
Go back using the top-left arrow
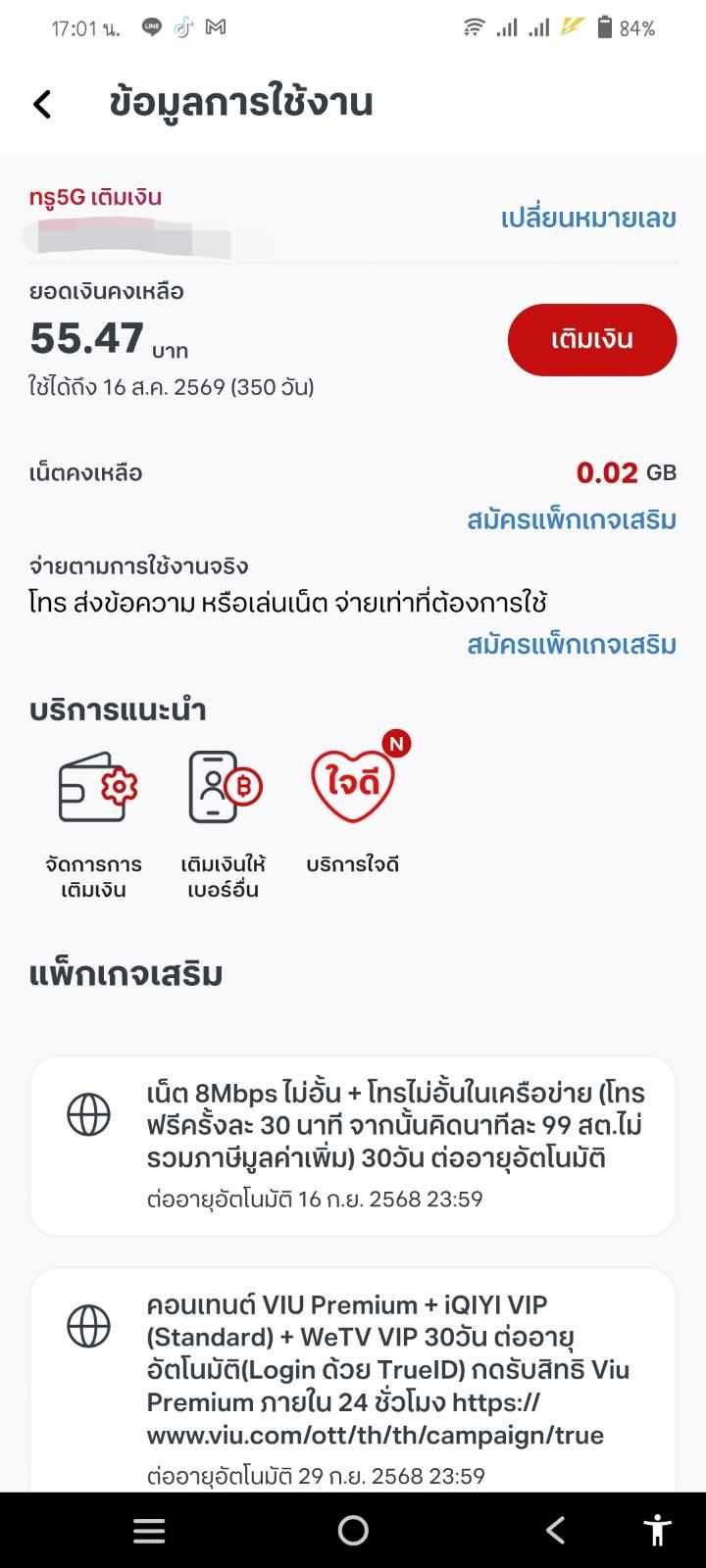41,104
